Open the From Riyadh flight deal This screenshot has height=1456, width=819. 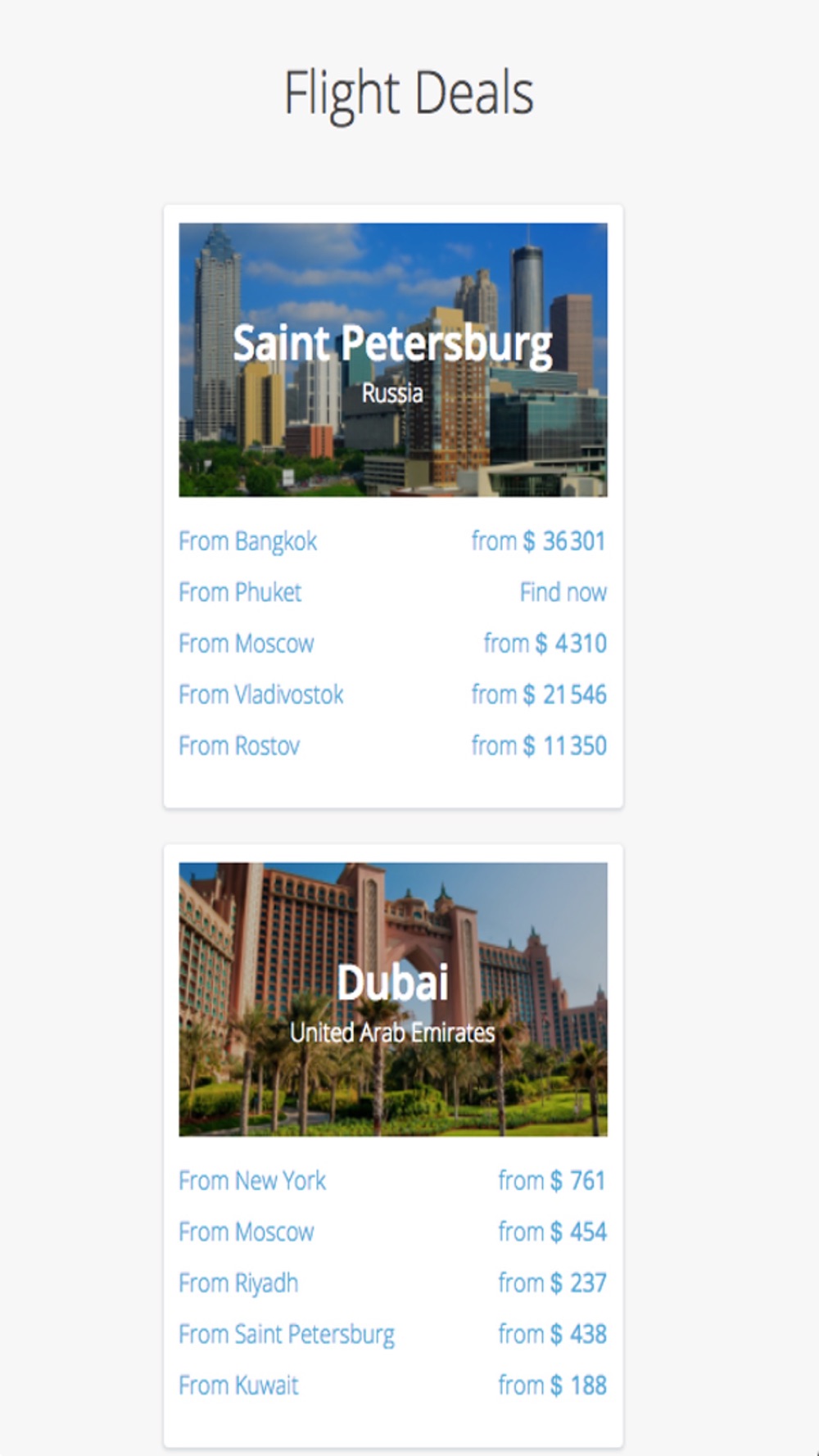(x=238, y=1283)
